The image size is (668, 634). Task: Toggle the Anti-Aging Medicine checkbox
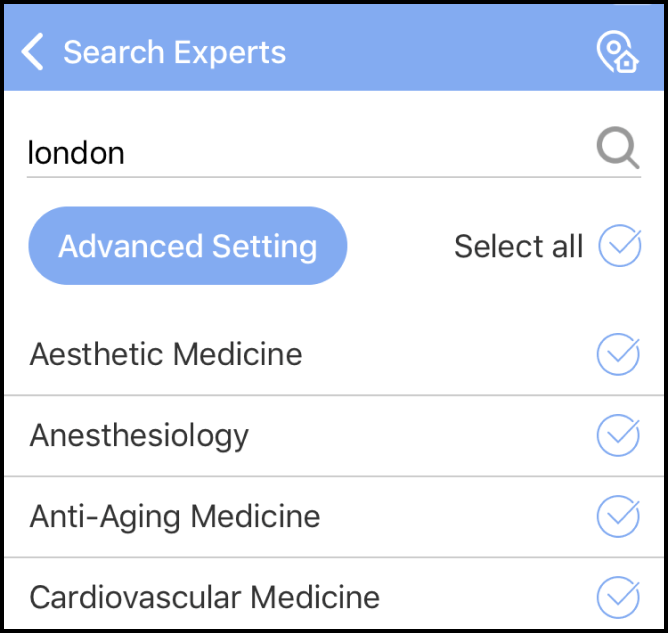coord(618,516)
